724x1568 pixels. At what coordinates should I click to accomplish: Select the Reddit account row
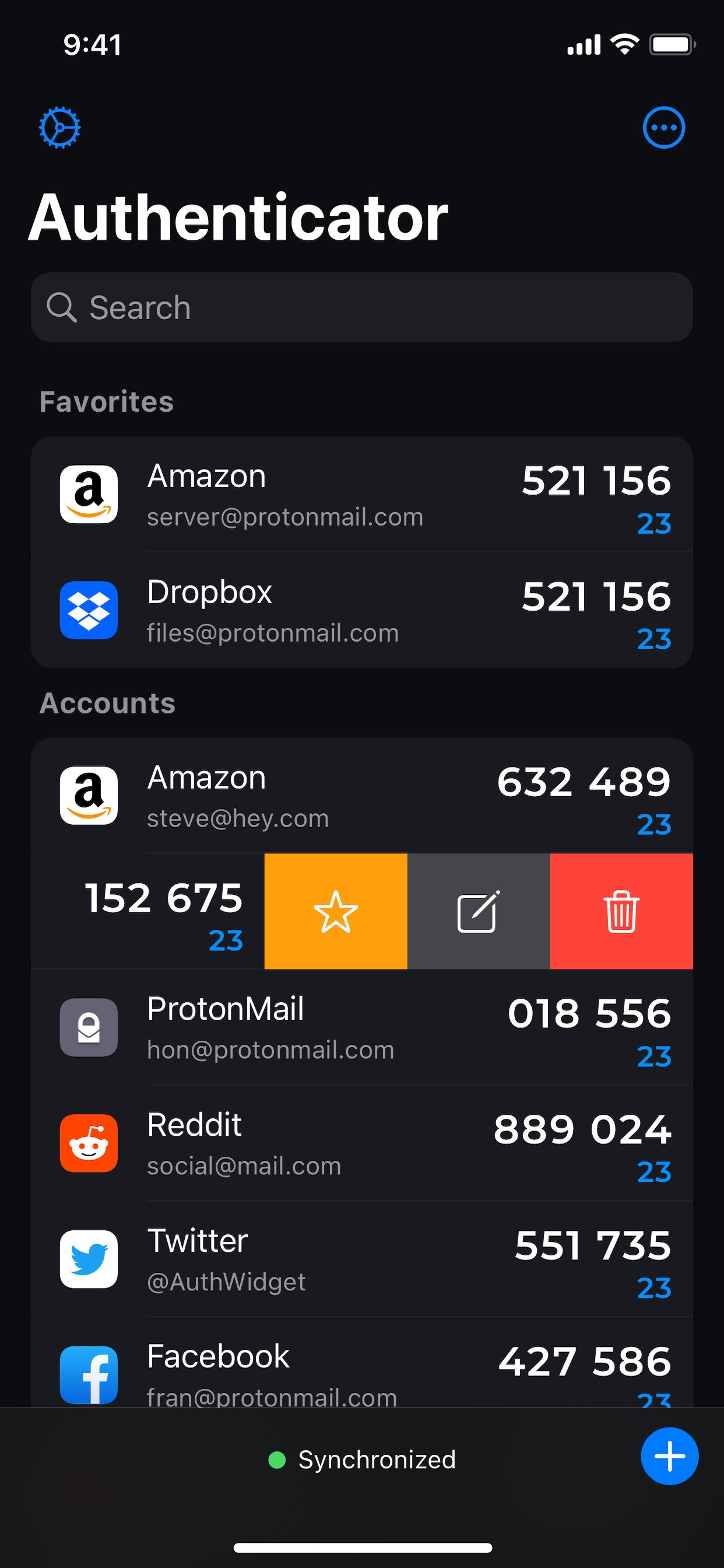(x=361, y=1143)
